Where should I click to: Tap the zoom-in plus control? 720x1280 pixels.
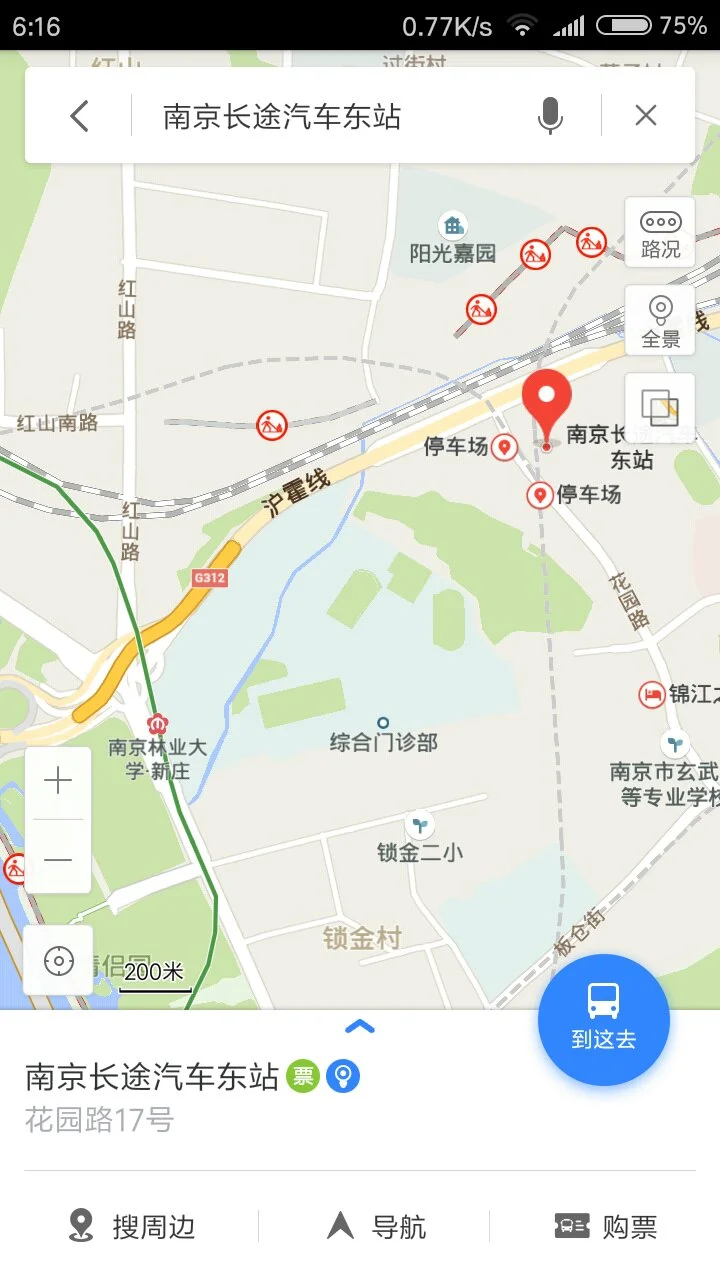pos(57,780)
